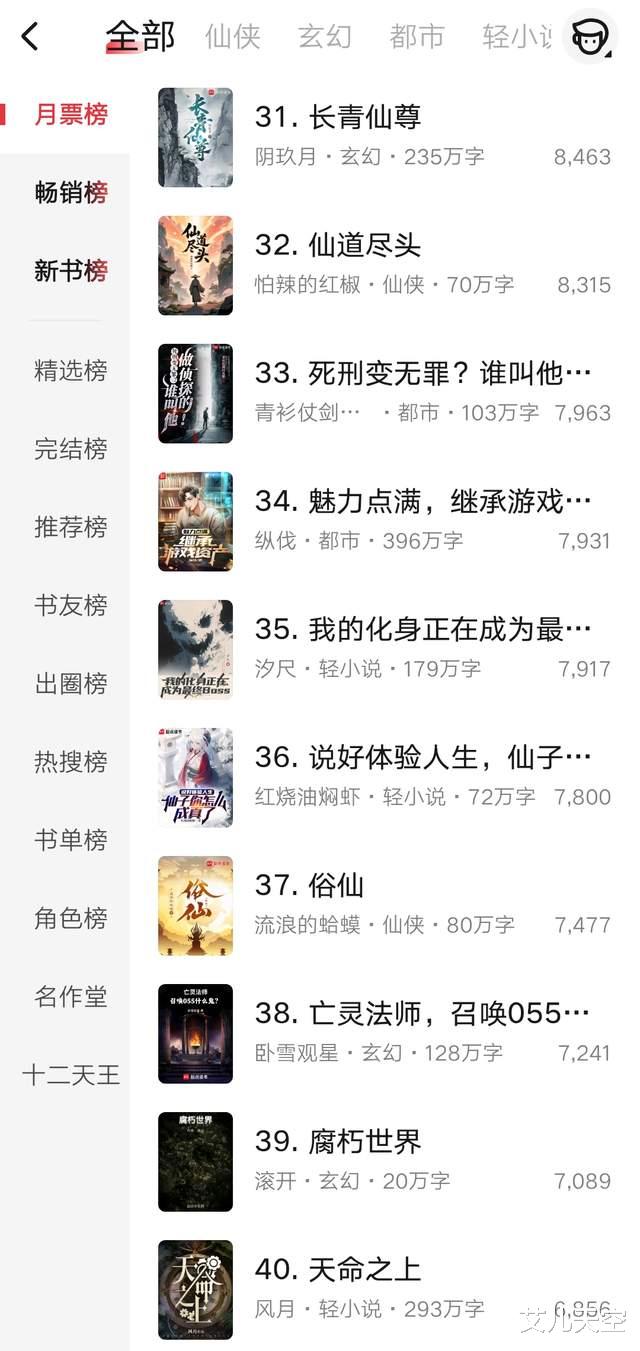
Task: Open the face icon at top right
Action: click(590, 37)
